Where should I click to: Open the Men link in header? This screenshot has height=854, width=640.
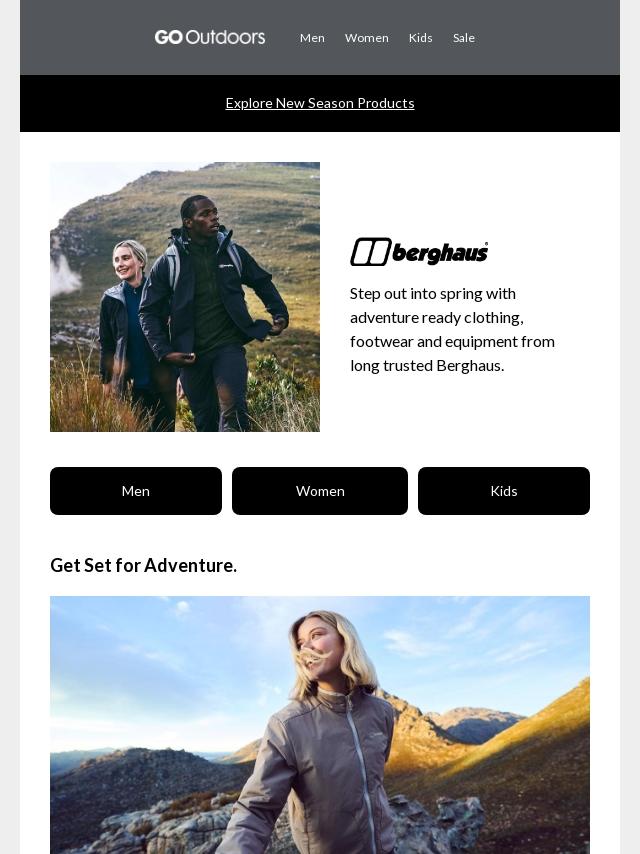coord(312,38)
